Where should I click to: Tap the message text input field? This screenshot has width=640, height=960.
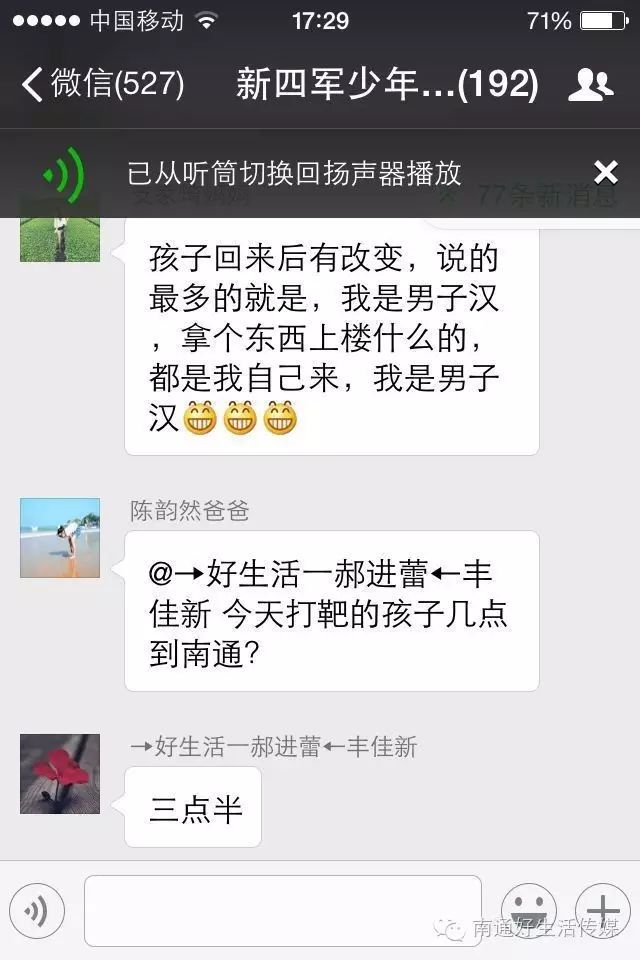282,910
